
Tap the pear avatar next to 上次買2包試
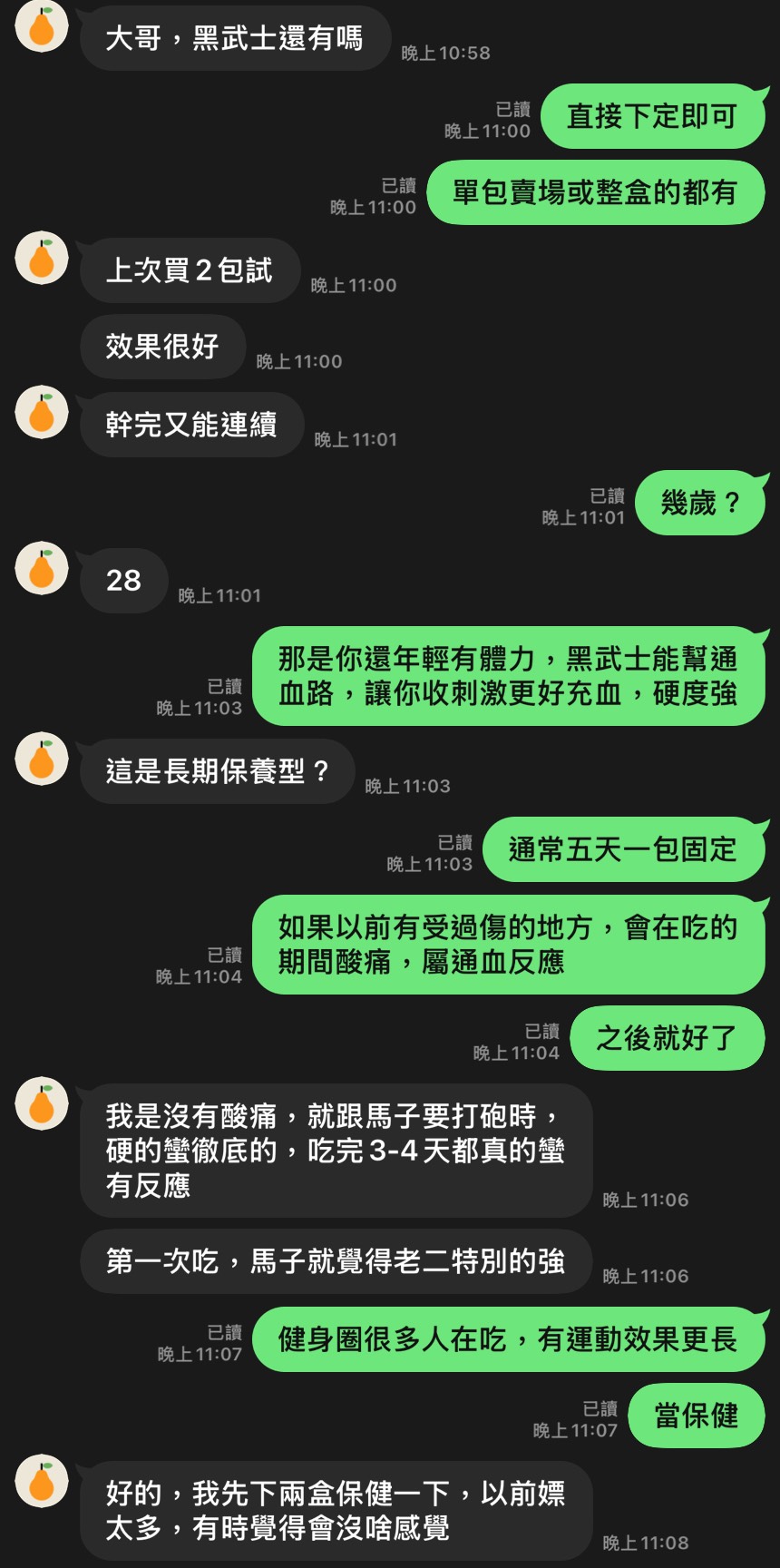42,258
